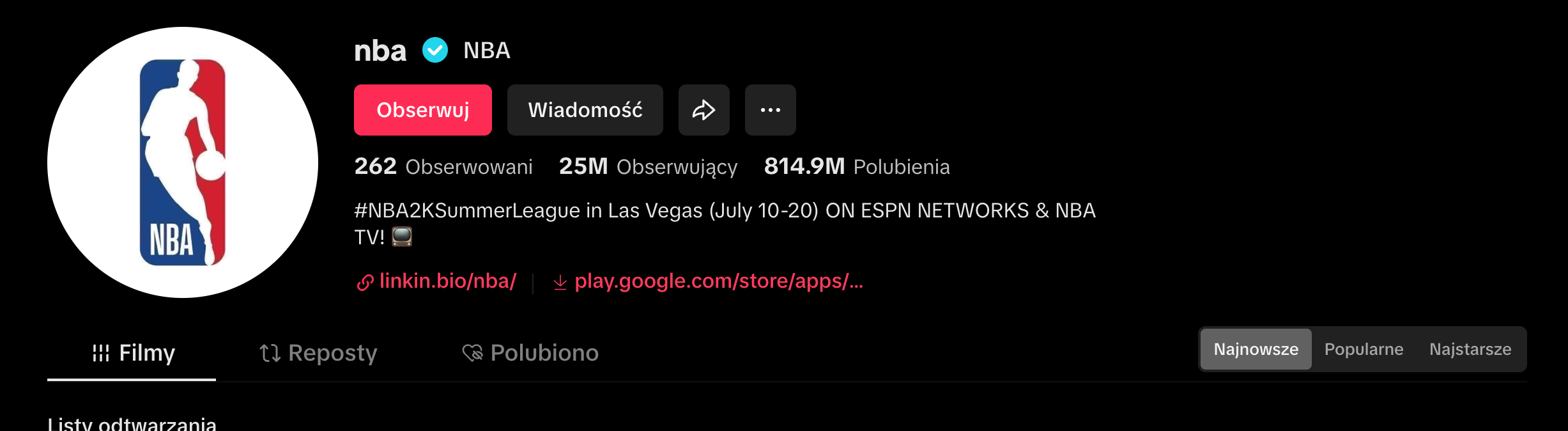View the 25M Obserwujący followers list

[648, 167]
